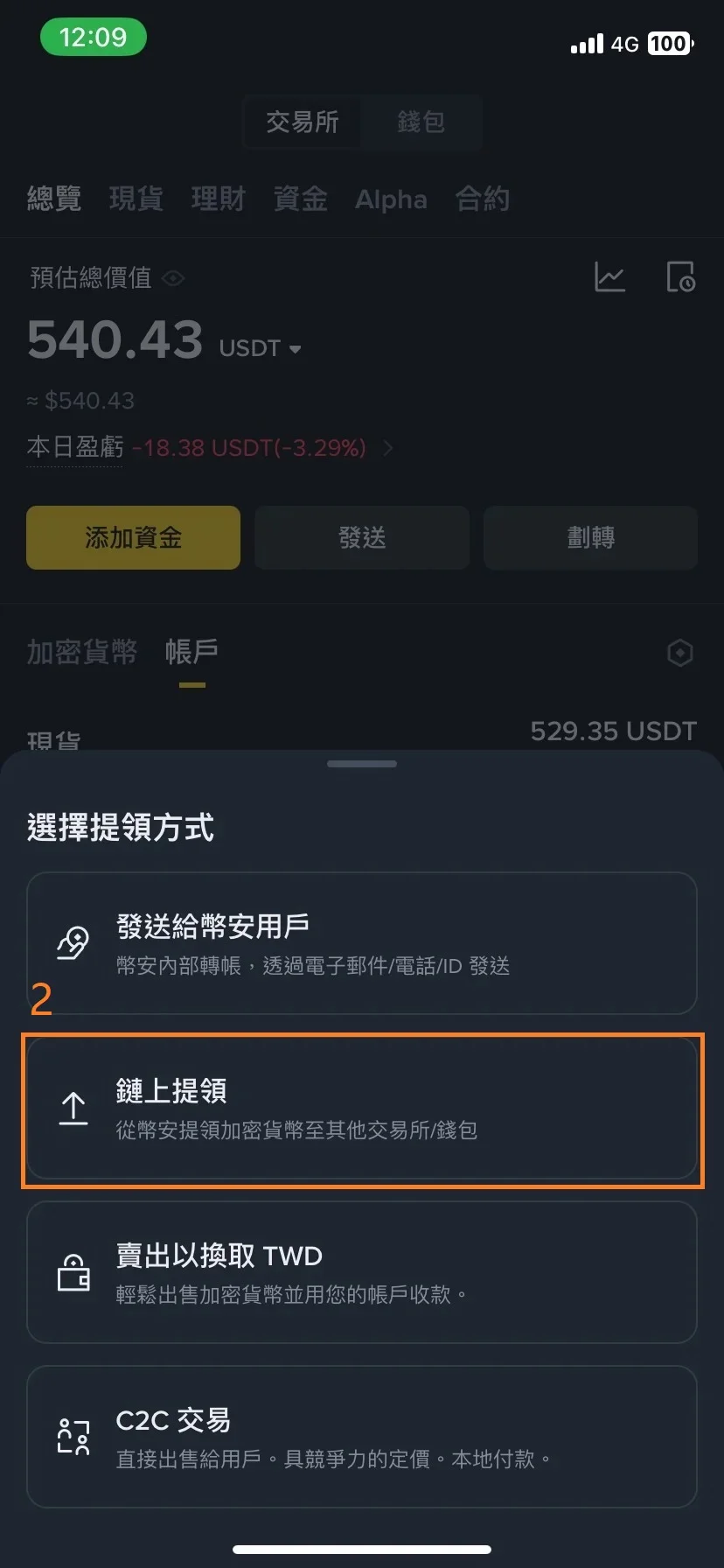The height and width of the screenshot is (1568, 724).
Task: Open the USDT currency dropdown
Action: point(260,347)
